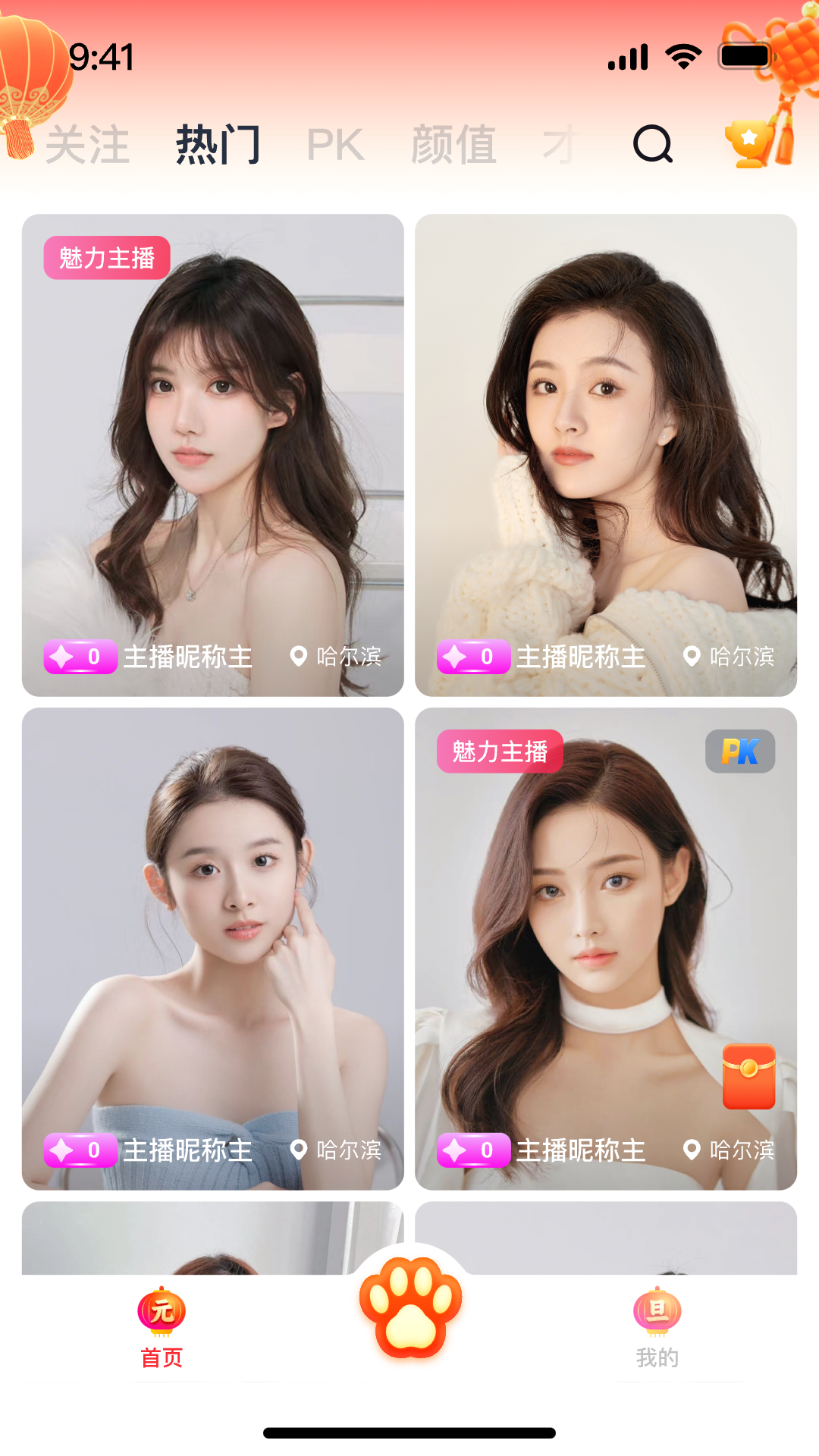Open first 魅力主播 streamer card without PK
Image resolution: width=819 pixels, height=1456 pixels.
212,455
